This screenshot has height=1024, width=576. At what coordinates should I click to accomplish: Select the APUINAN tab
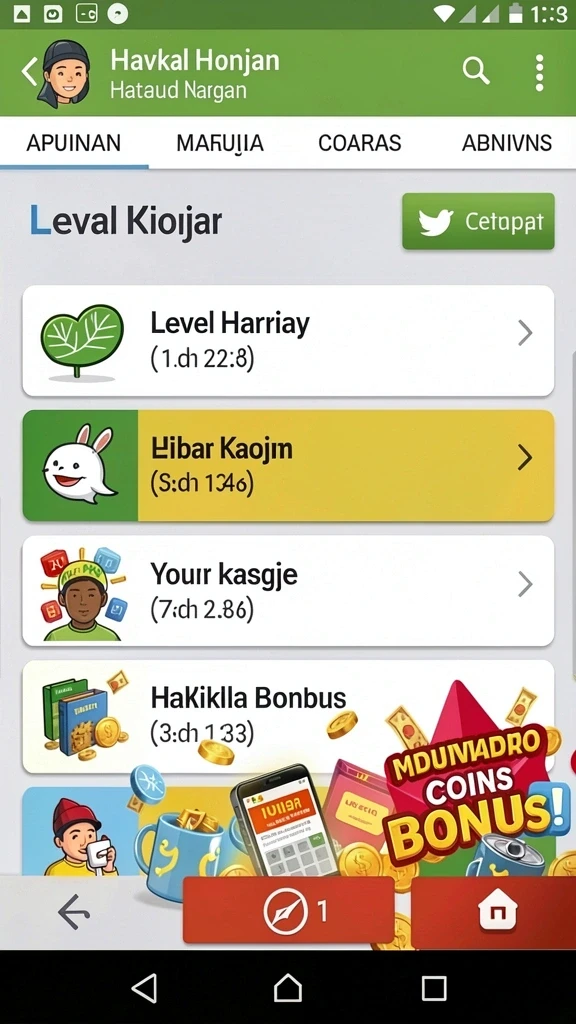point(74,143)
